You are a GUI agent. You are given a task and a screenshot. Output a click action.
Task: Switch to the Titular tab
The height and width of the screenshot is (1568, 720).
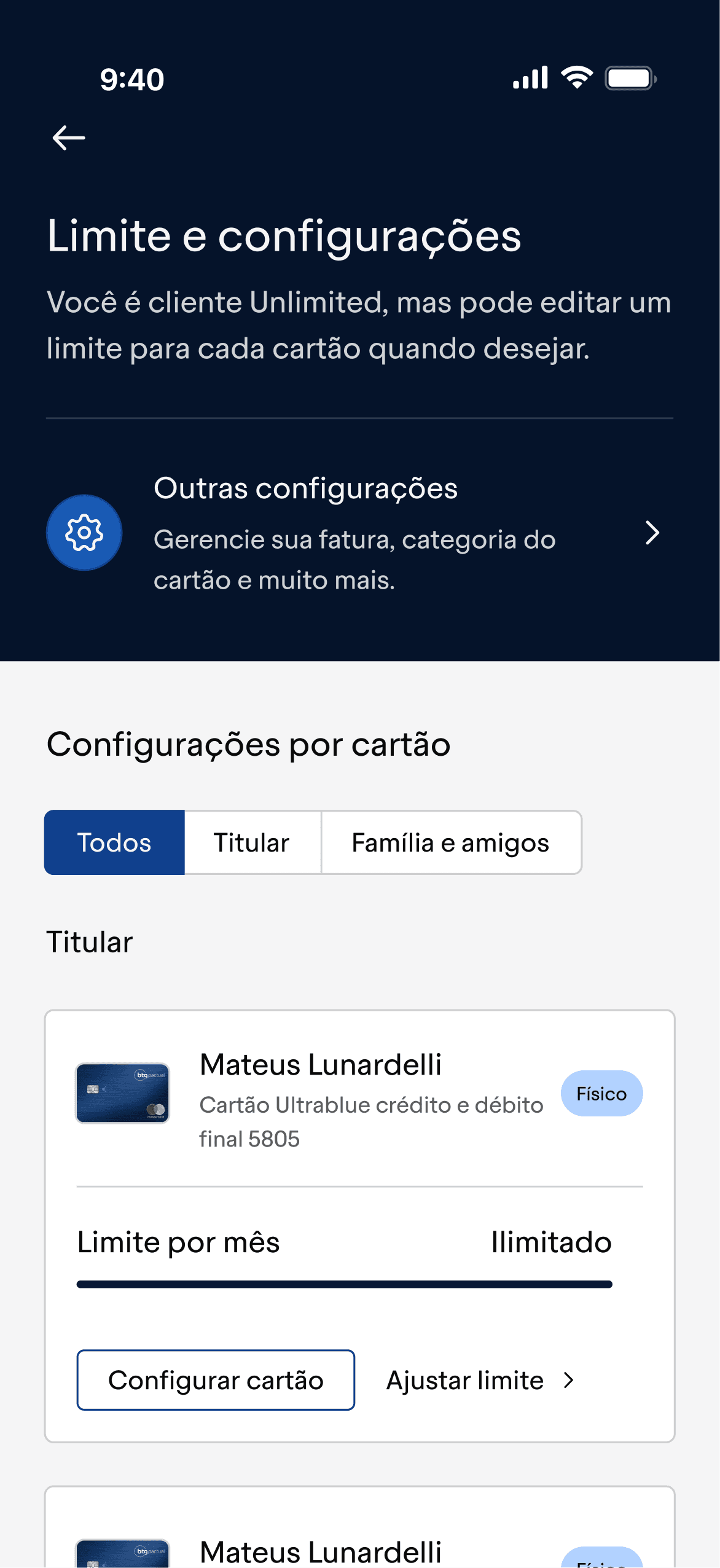[252, 842]
